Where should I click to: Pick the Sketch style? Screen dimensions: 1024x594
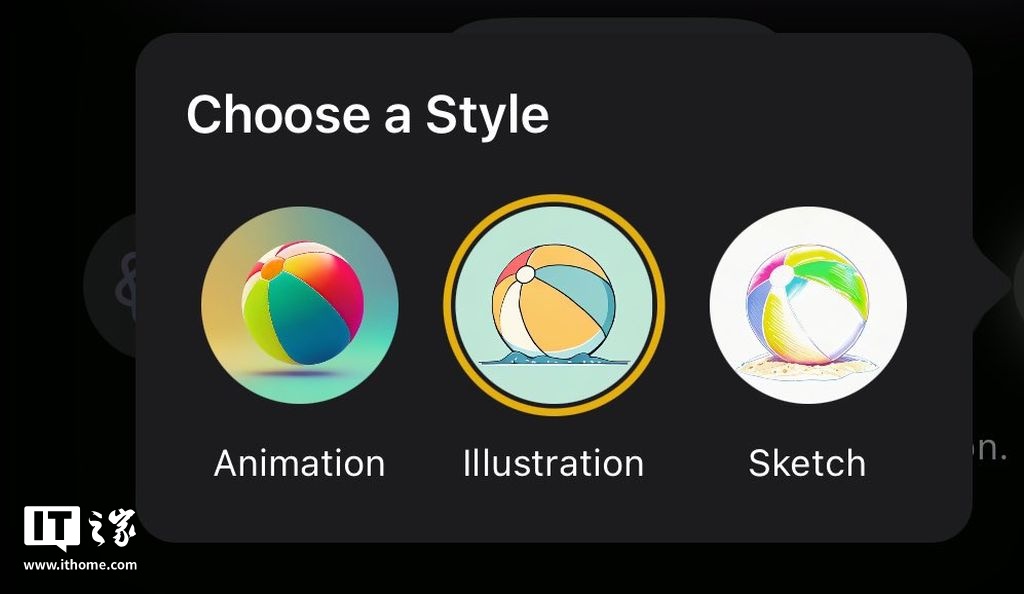point(808,305)
